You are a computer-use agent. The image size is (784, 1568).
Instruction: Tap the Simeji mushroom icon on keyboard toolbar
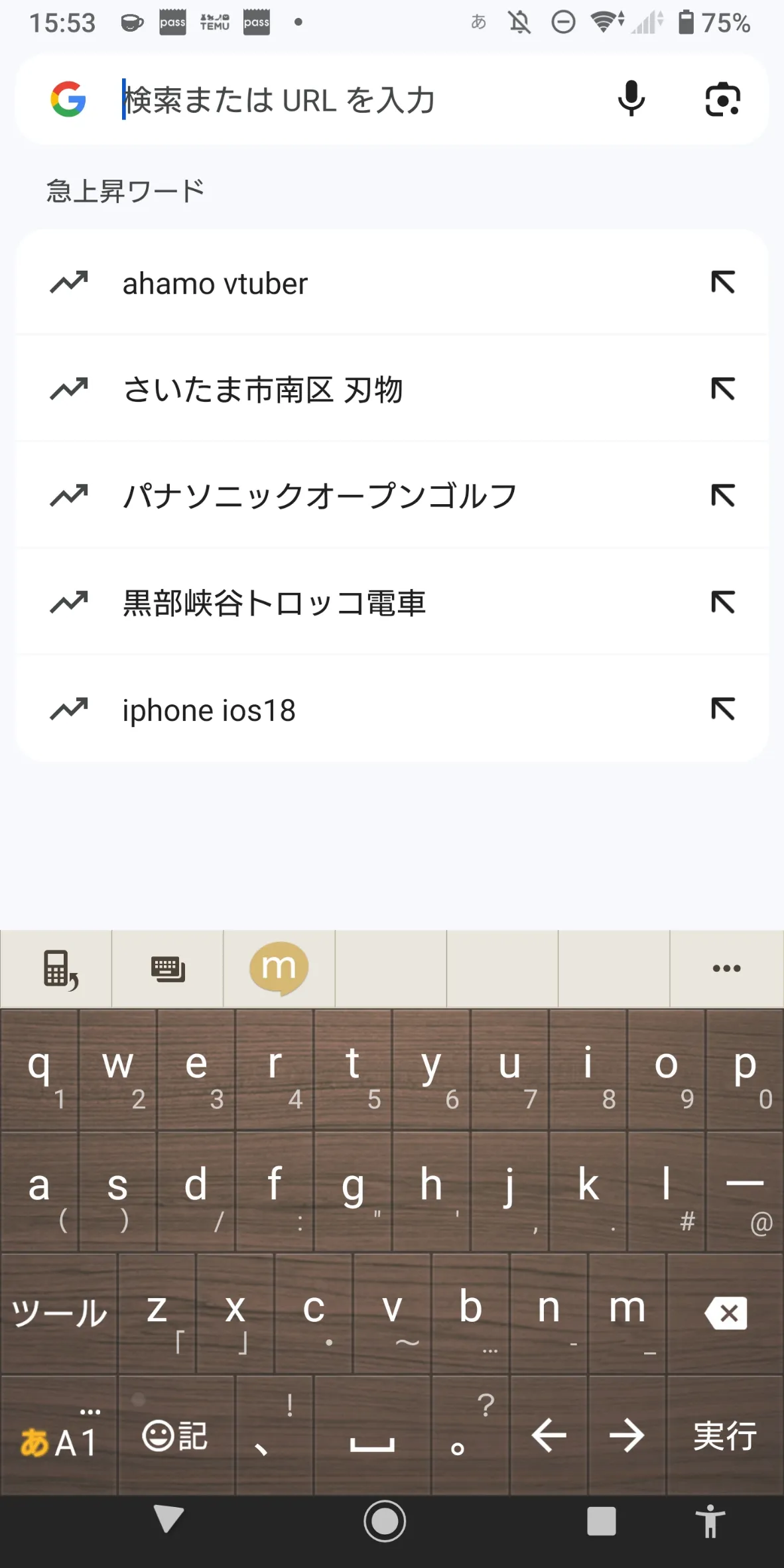point(279,968)
